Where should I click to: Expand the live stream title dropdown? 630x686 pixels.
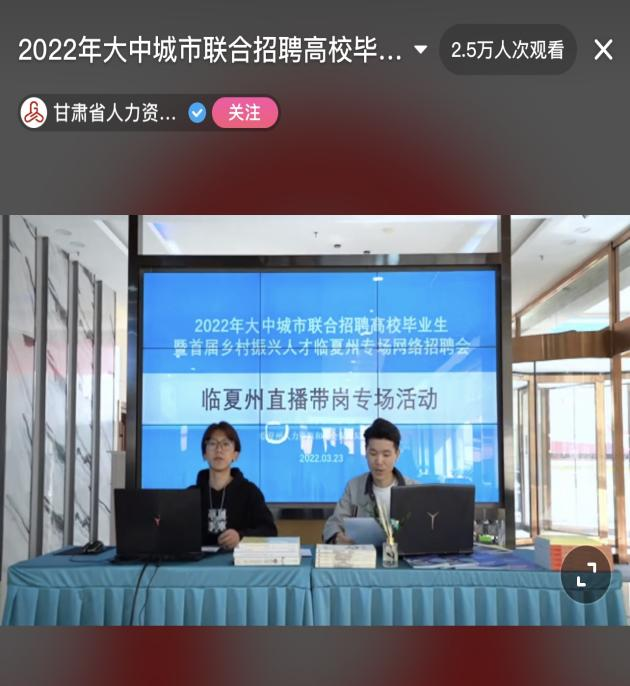pos(420,50)
